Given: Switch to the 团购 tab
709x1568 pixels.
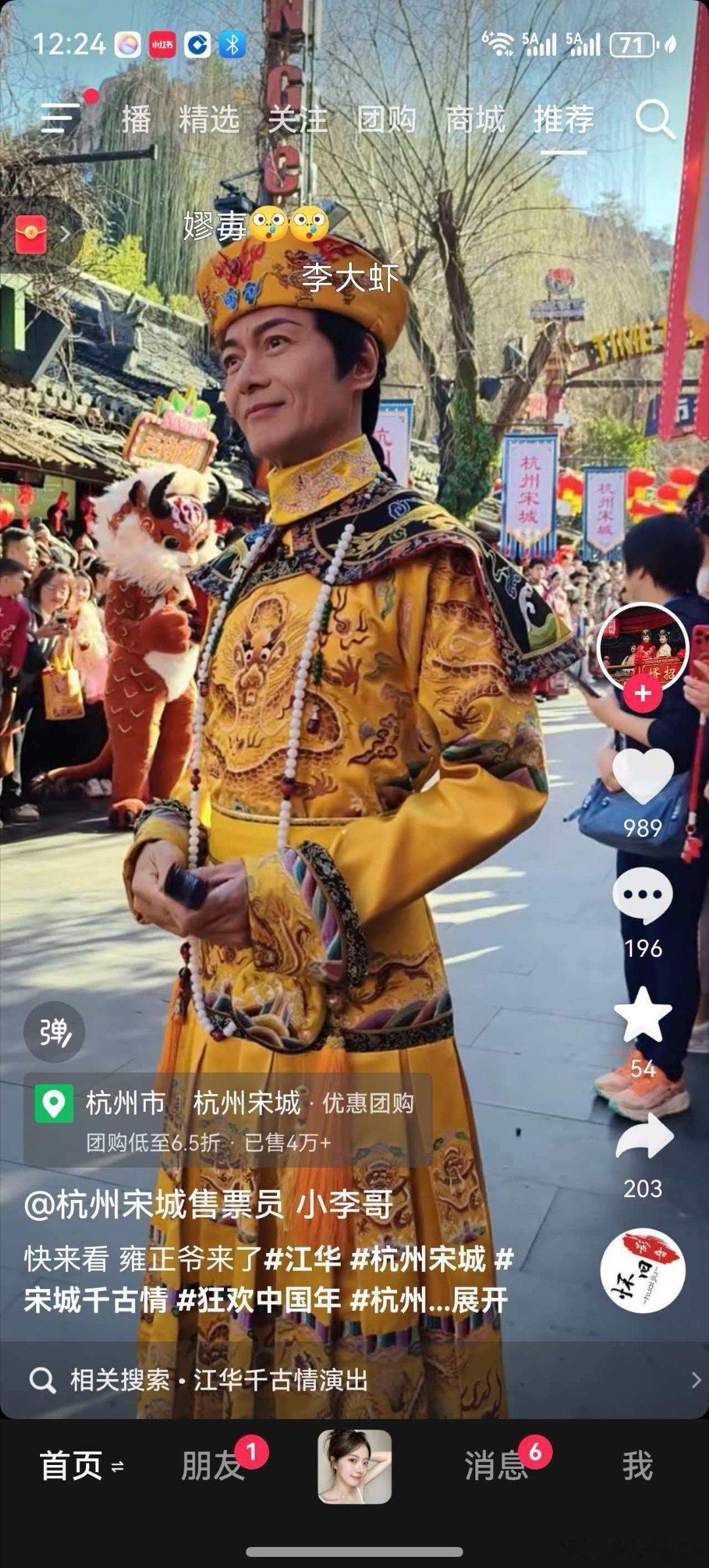Looking at the screenshot, I should coord(387,118).
